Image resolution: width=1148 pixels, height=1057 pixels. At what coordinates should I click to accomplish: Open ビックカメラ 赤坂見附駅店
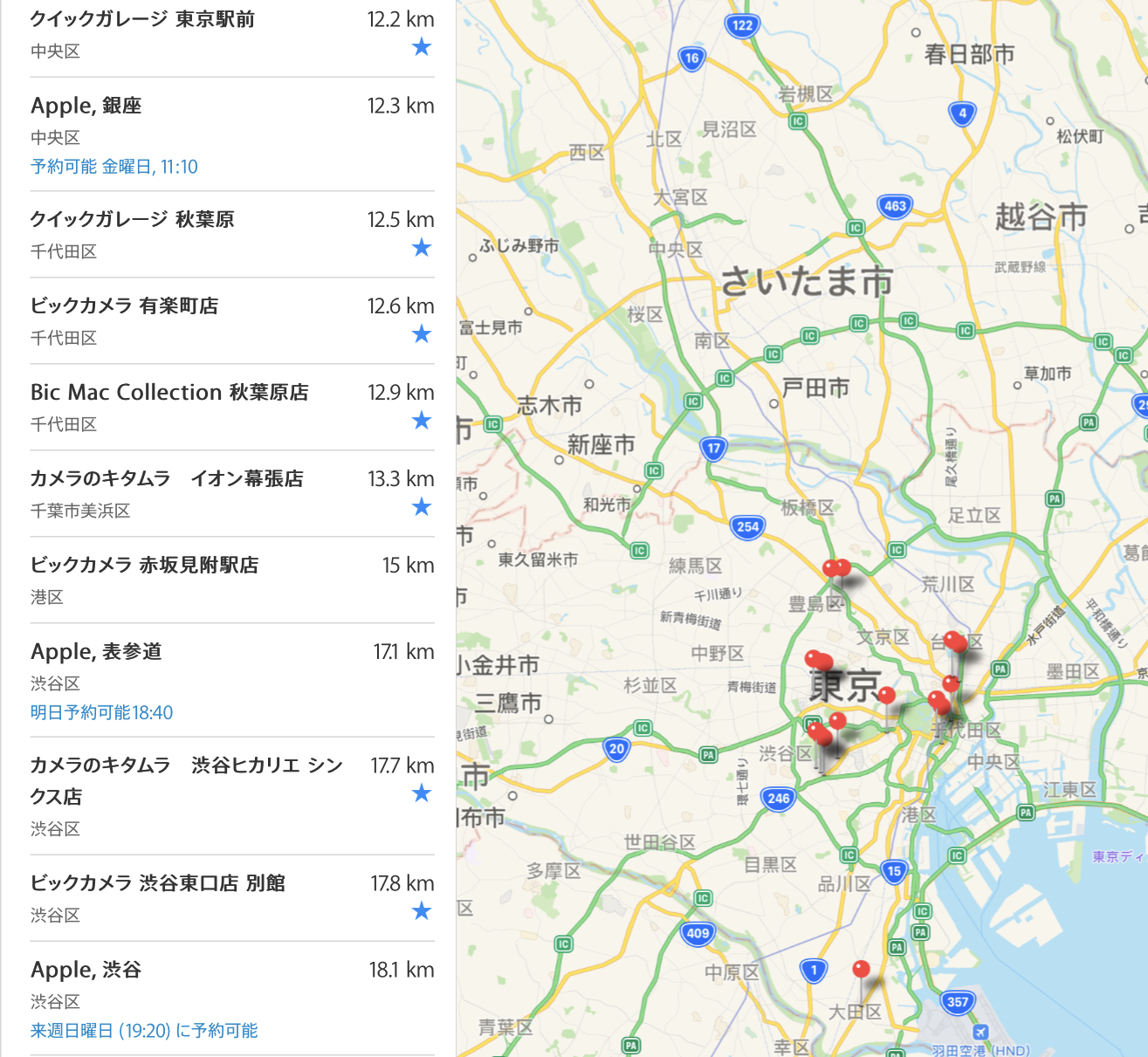(145, 565)
